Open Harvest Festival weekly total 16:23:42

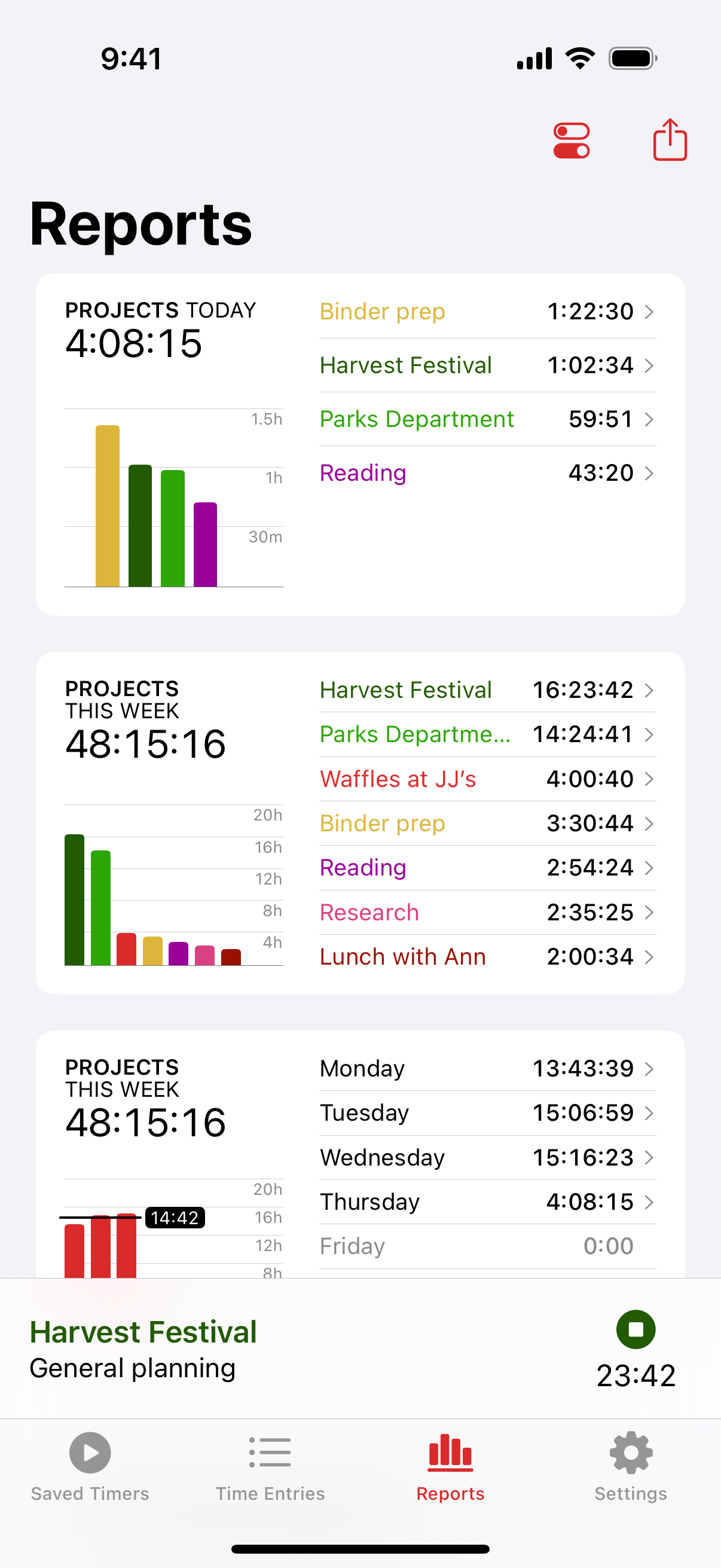point(487,690)
